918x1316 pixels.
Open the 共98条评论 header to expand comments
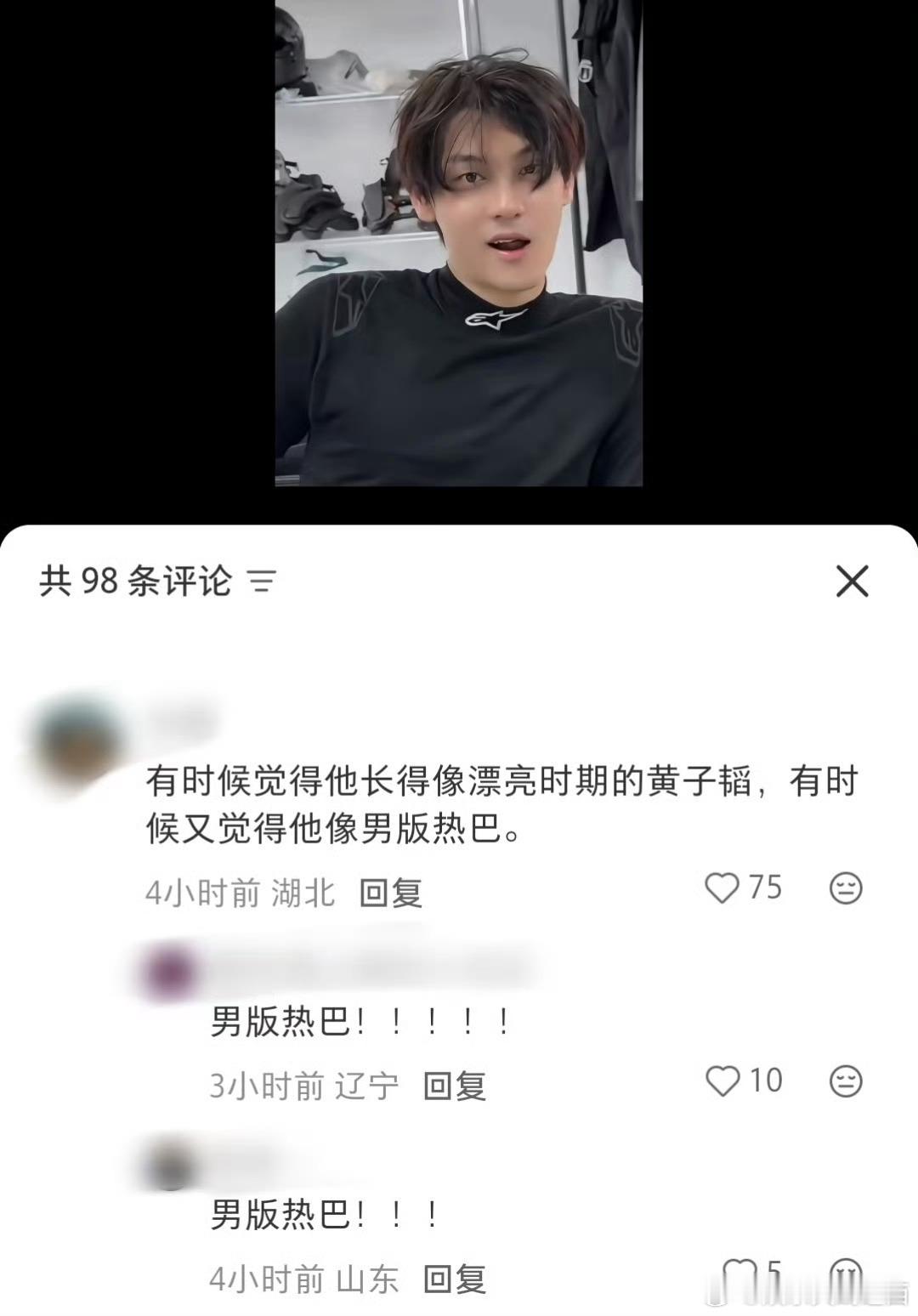point(136,582)
